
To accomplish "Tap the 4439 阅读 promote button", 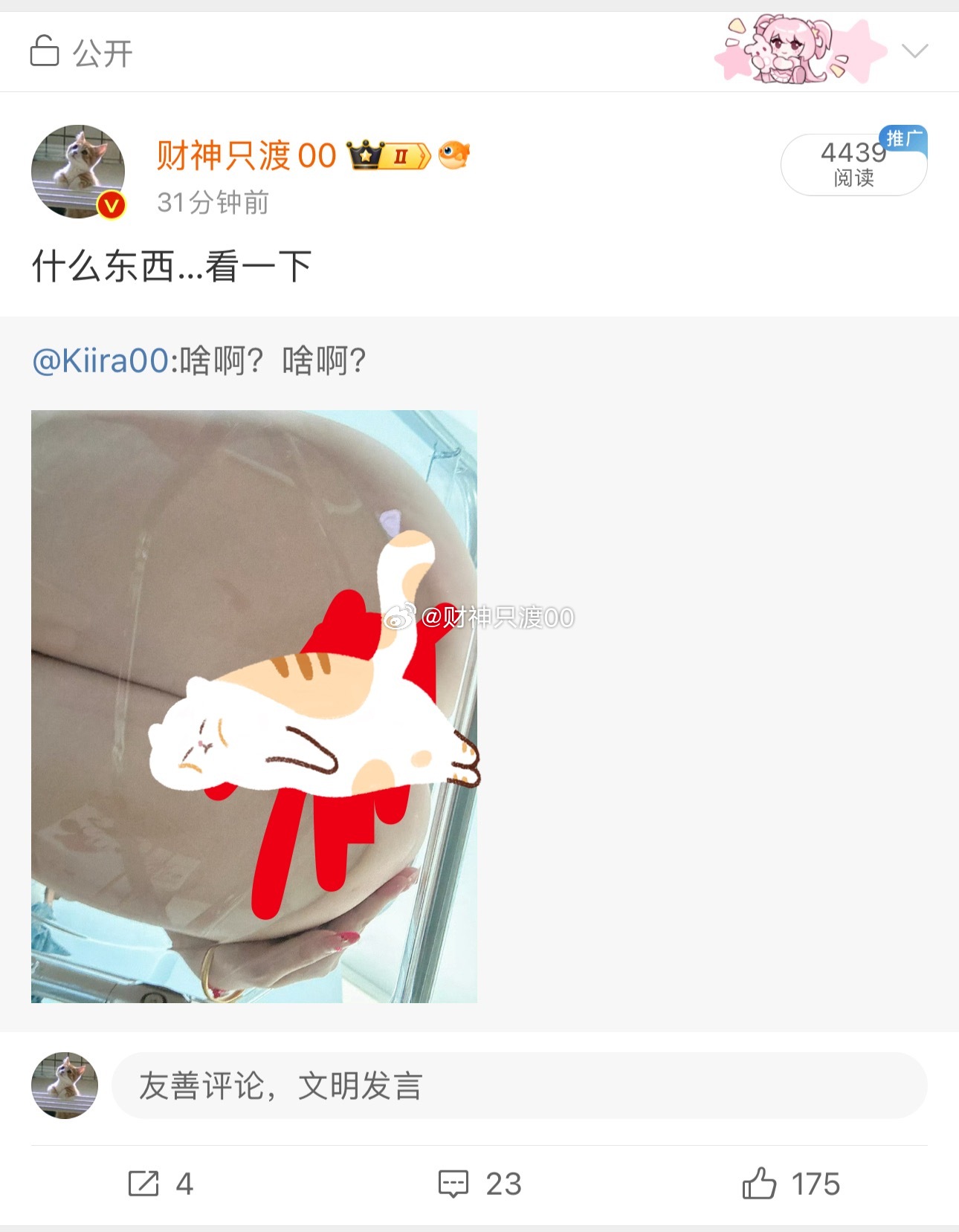I will pos(853,165).
